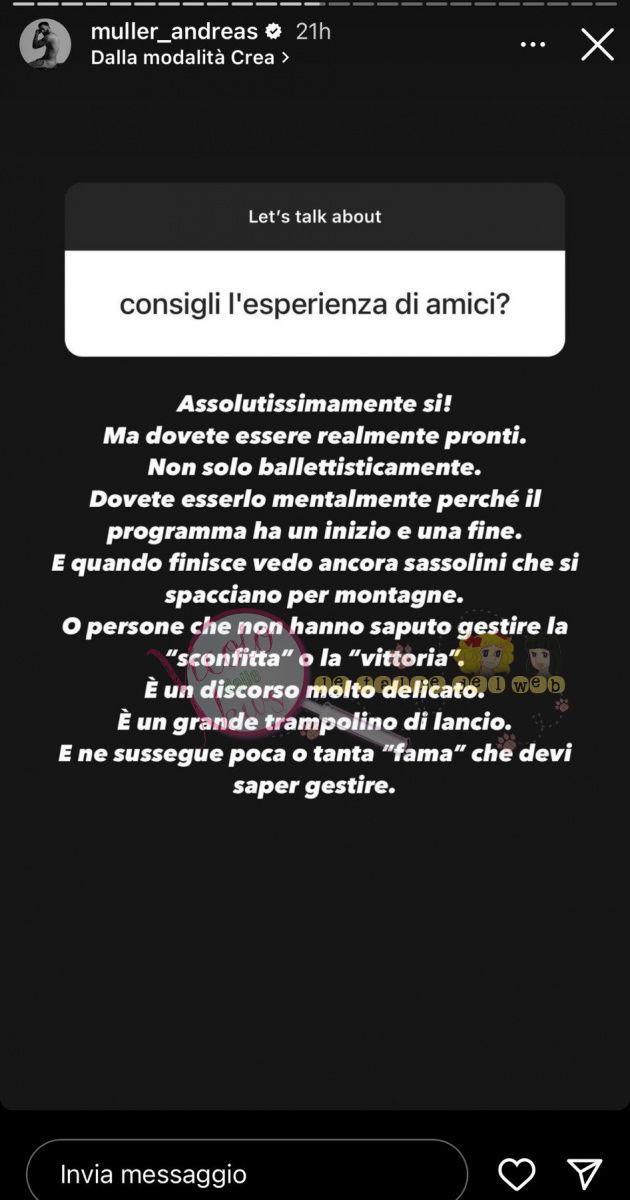
Task: Like this story with the heart
Action: 517,1173
